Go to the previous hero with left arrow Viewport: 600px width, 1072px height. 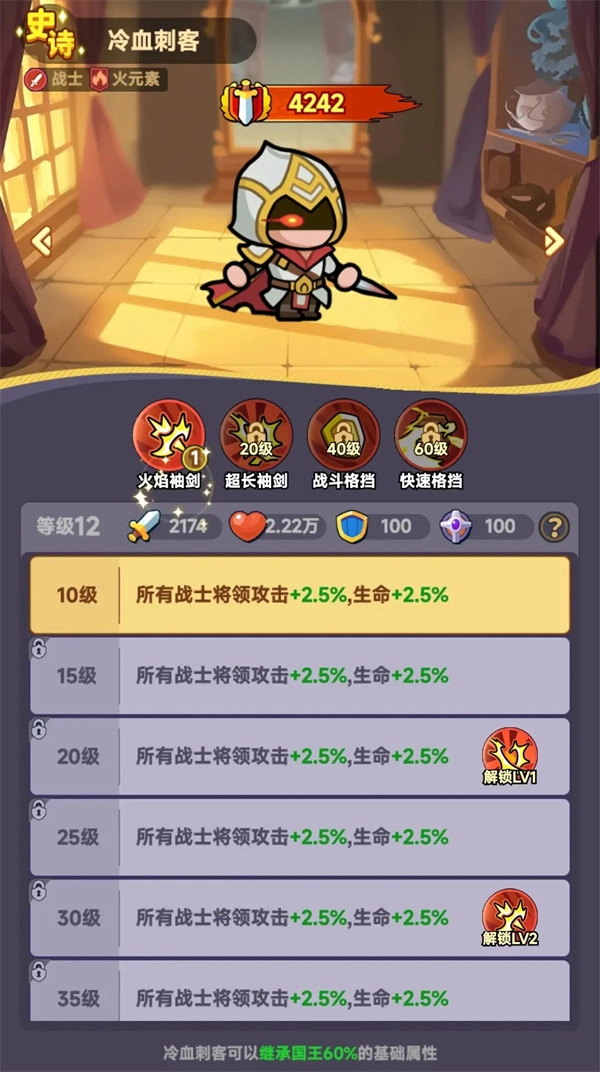pyautogui.click(x=41, y=241)
